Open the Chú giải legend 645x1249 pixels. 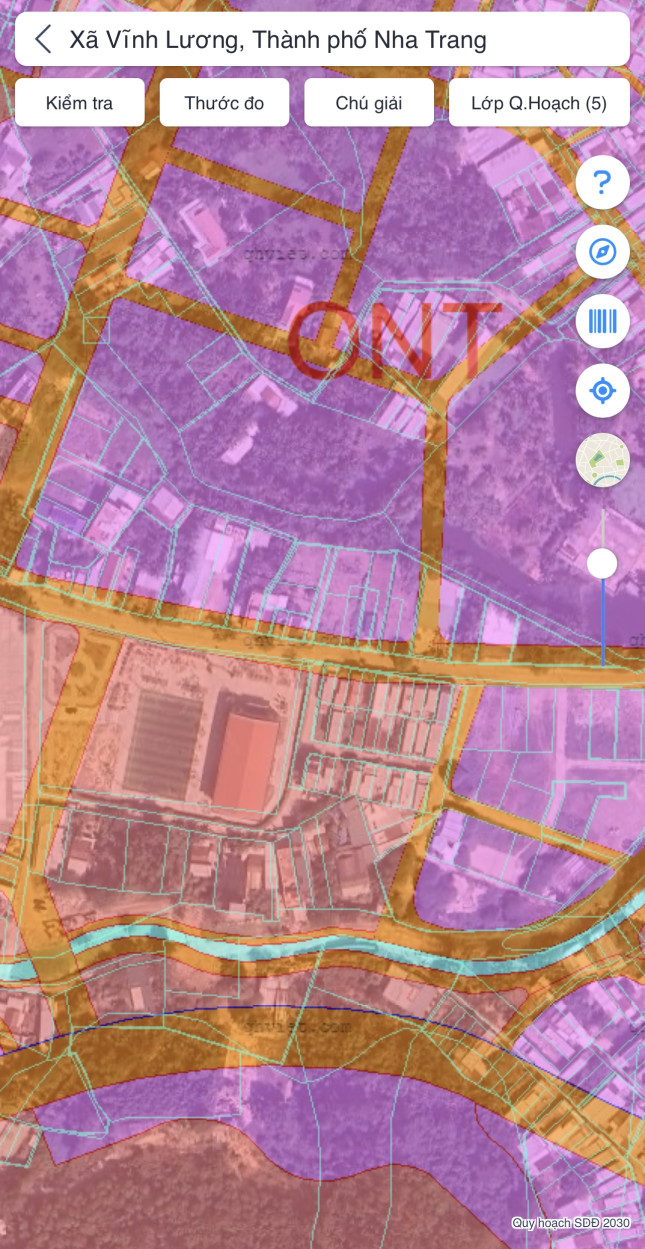click(369, 103)
